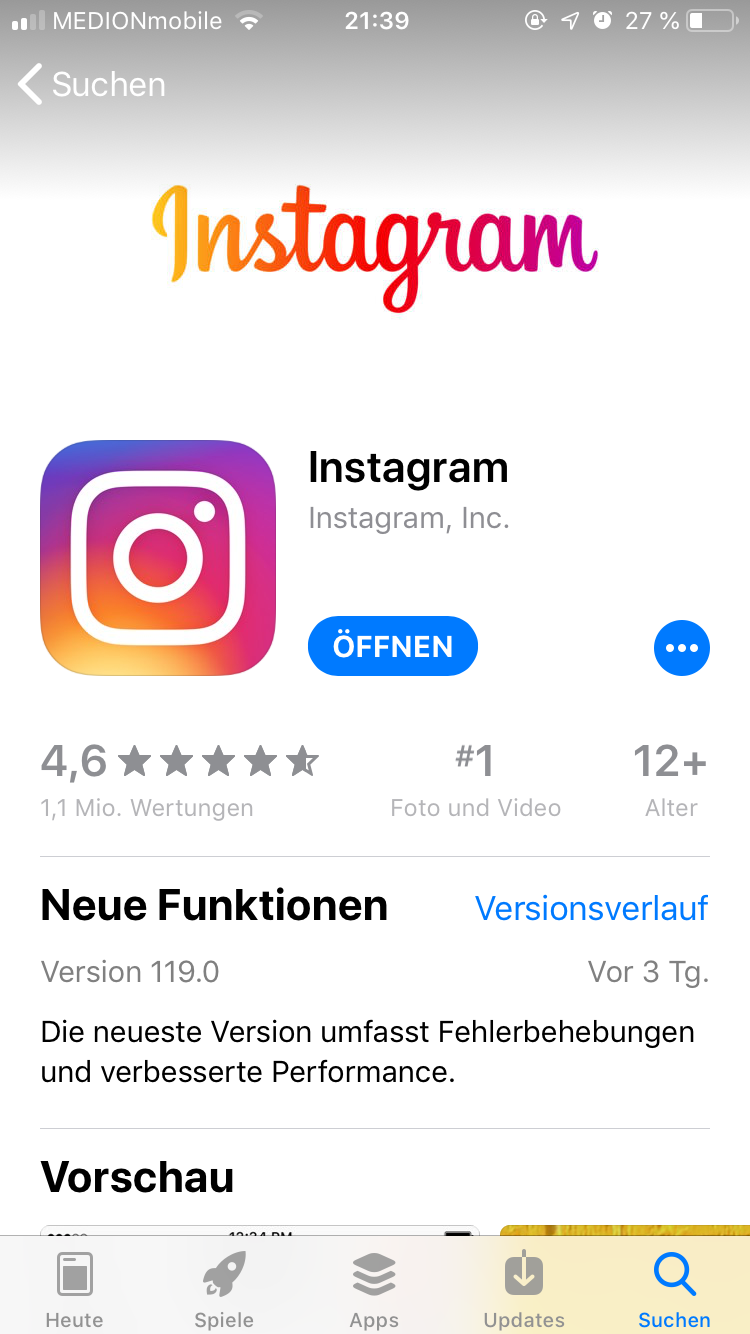Tap the ÖFFNEN button
The height and width of the screenshot is (1334, 750).
pyautogui.click(x=392, y=646)
